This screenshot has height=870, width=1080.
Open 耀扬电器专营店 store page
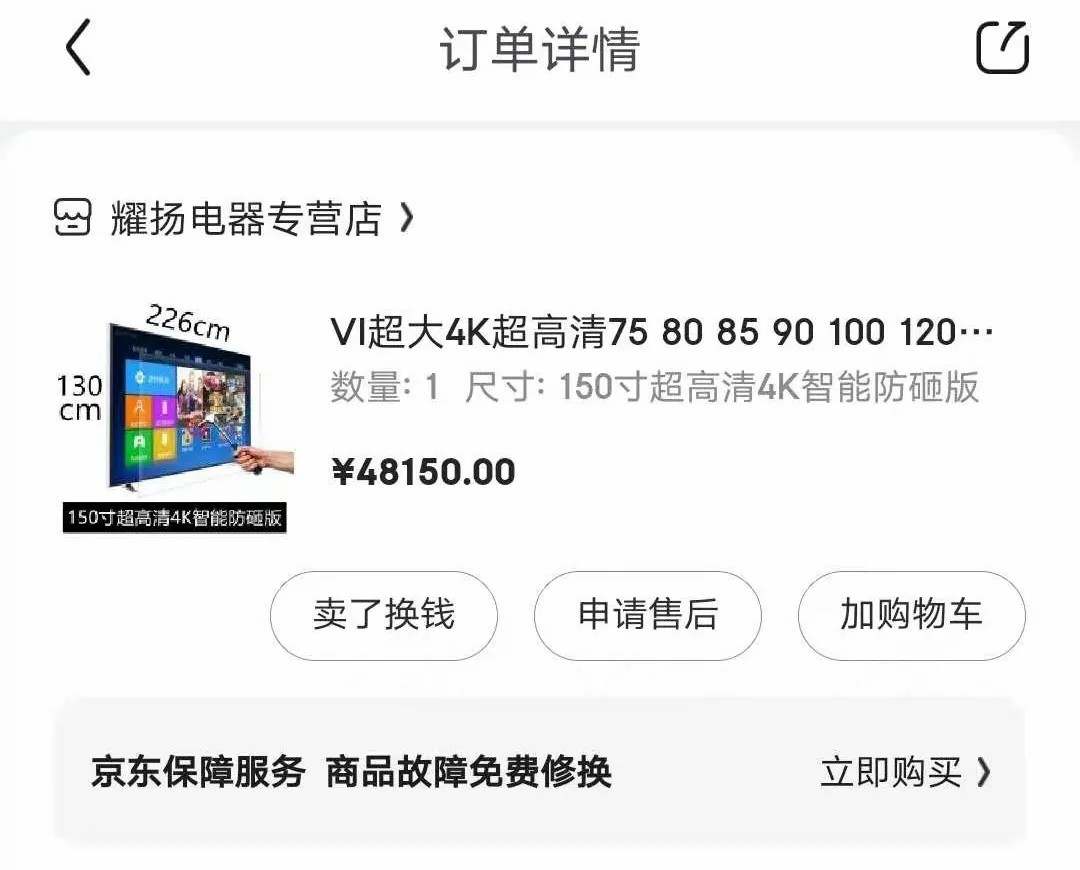[x=245, y=217]
